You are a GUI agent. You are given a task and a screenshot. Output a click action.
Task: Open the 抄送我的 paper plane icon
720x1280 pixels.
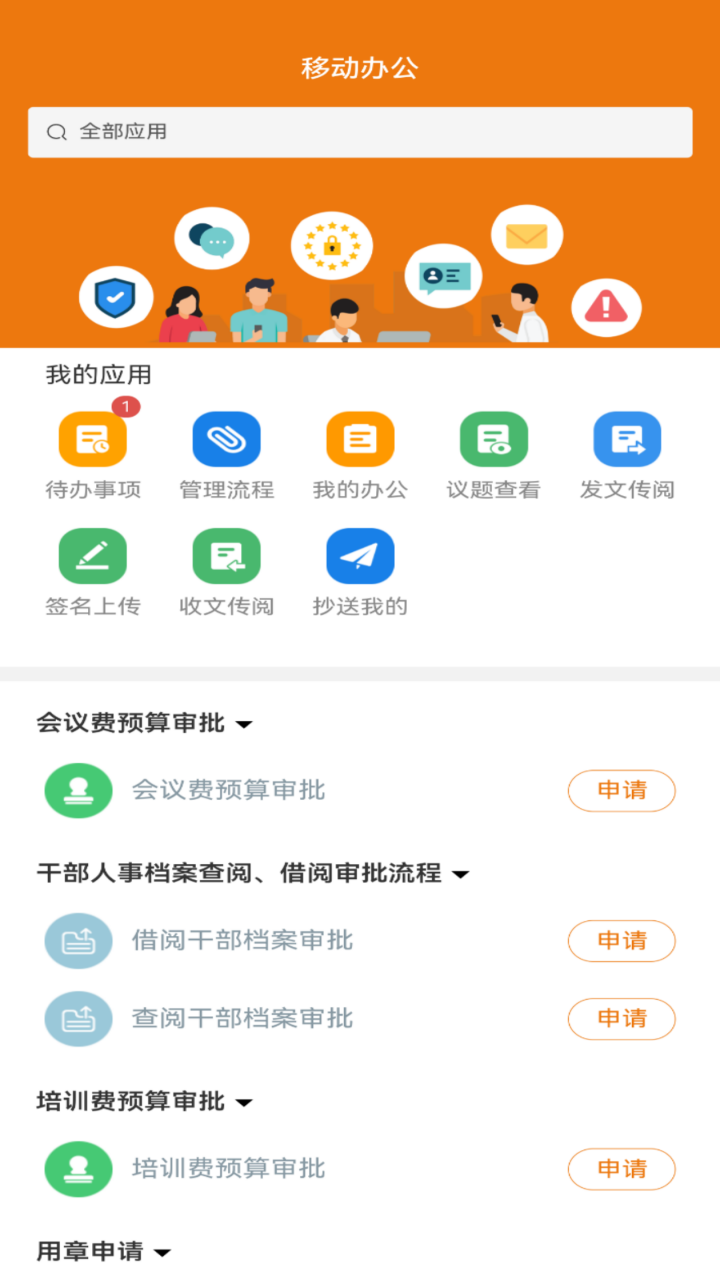(x=360, y=555)
